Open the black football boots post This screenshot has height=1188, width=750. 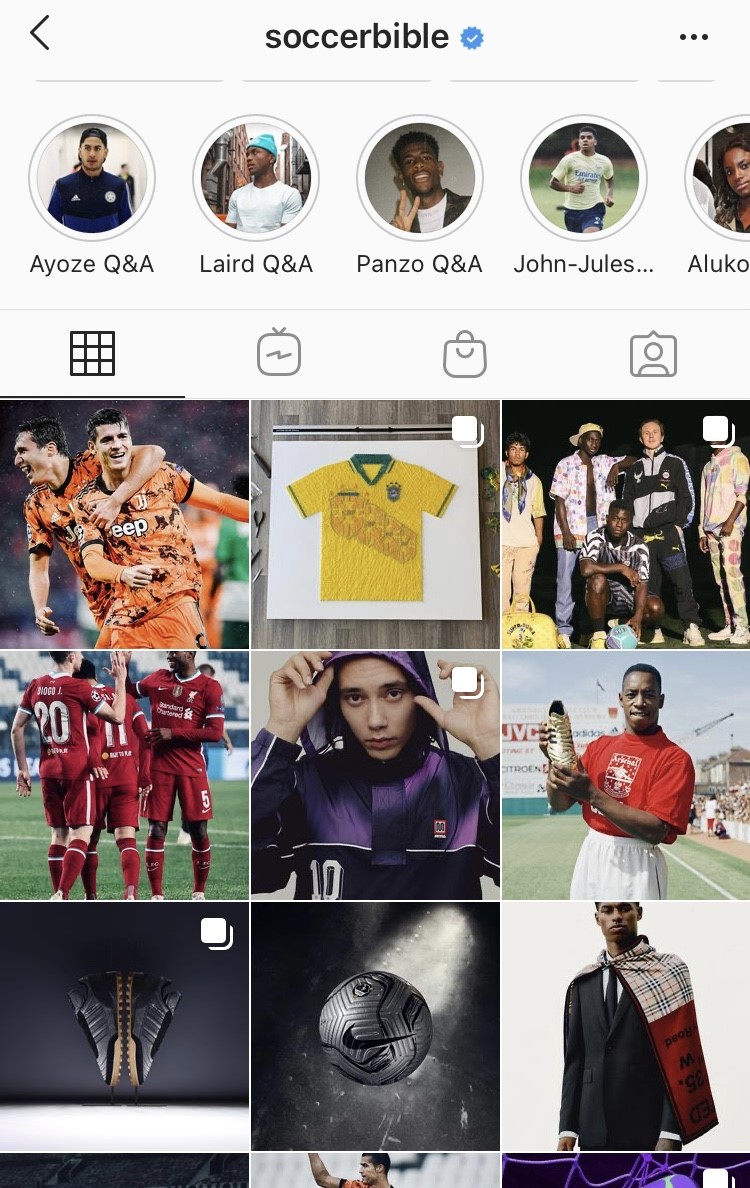pos(124,1026)
